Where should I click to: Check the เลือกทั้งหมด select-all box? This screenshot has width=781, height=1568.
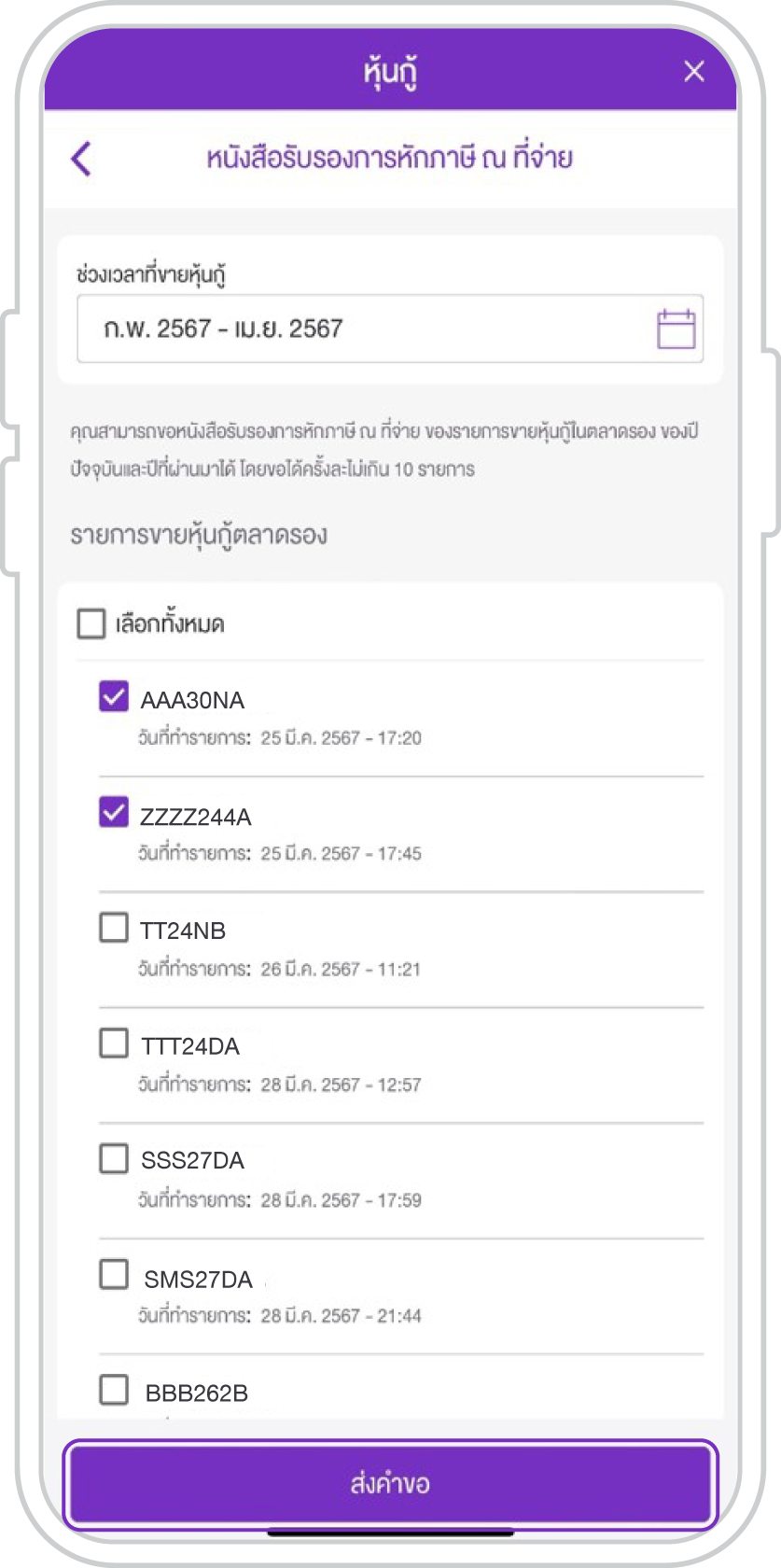(91, 623)
